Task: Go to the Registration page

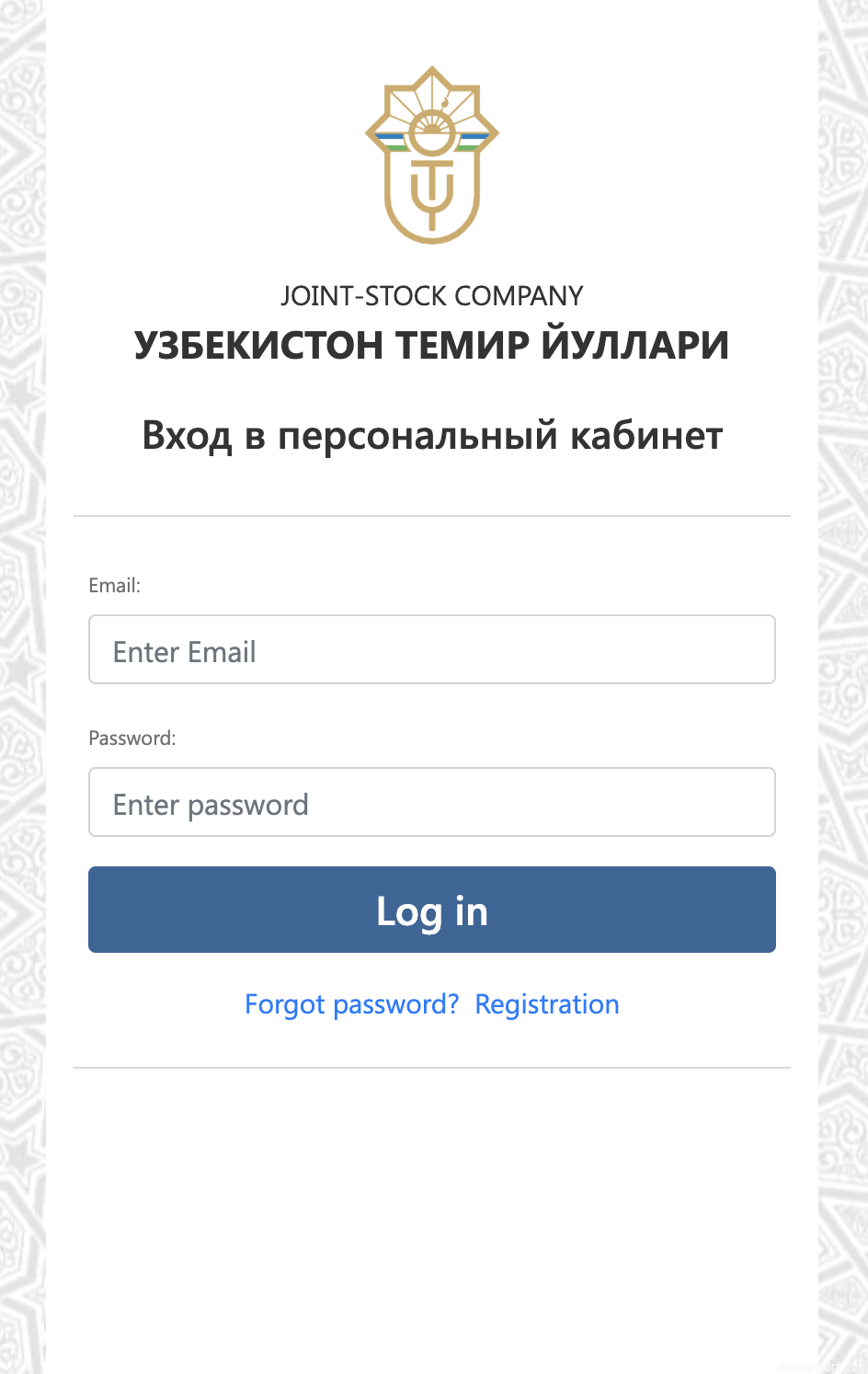Action: (x=547, y=1004)
